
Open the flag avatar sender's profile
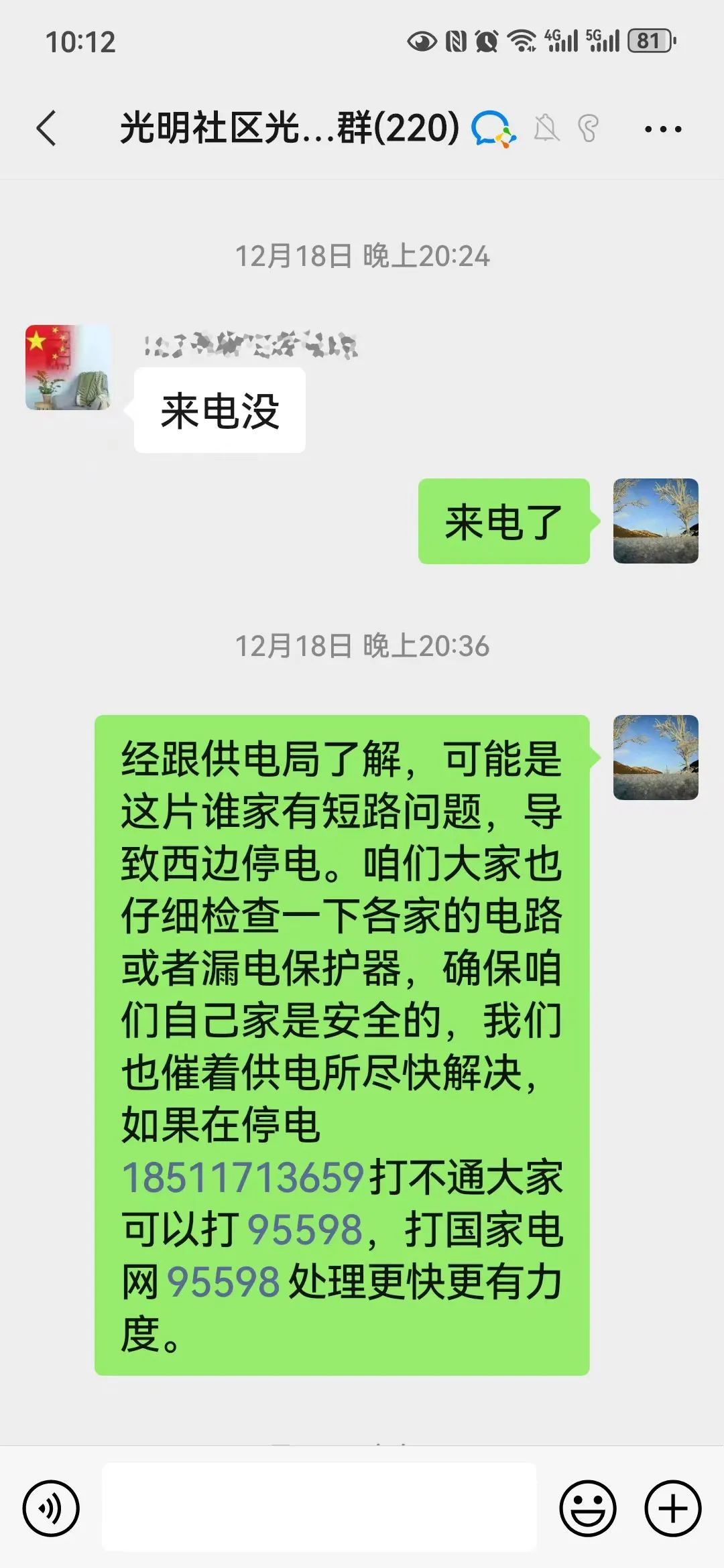click(x=68, y=367)
